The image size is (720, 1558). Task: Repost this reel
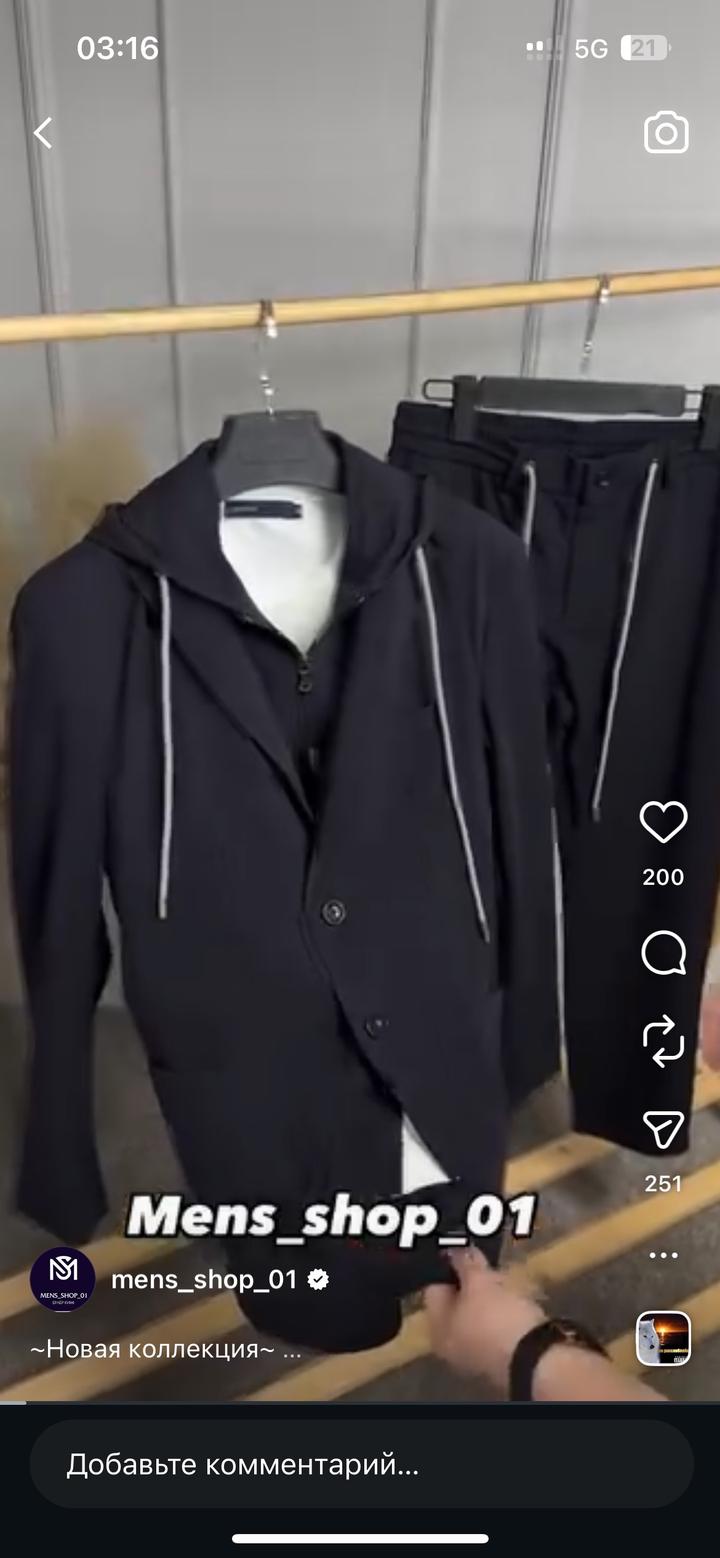click(663, 1041)
